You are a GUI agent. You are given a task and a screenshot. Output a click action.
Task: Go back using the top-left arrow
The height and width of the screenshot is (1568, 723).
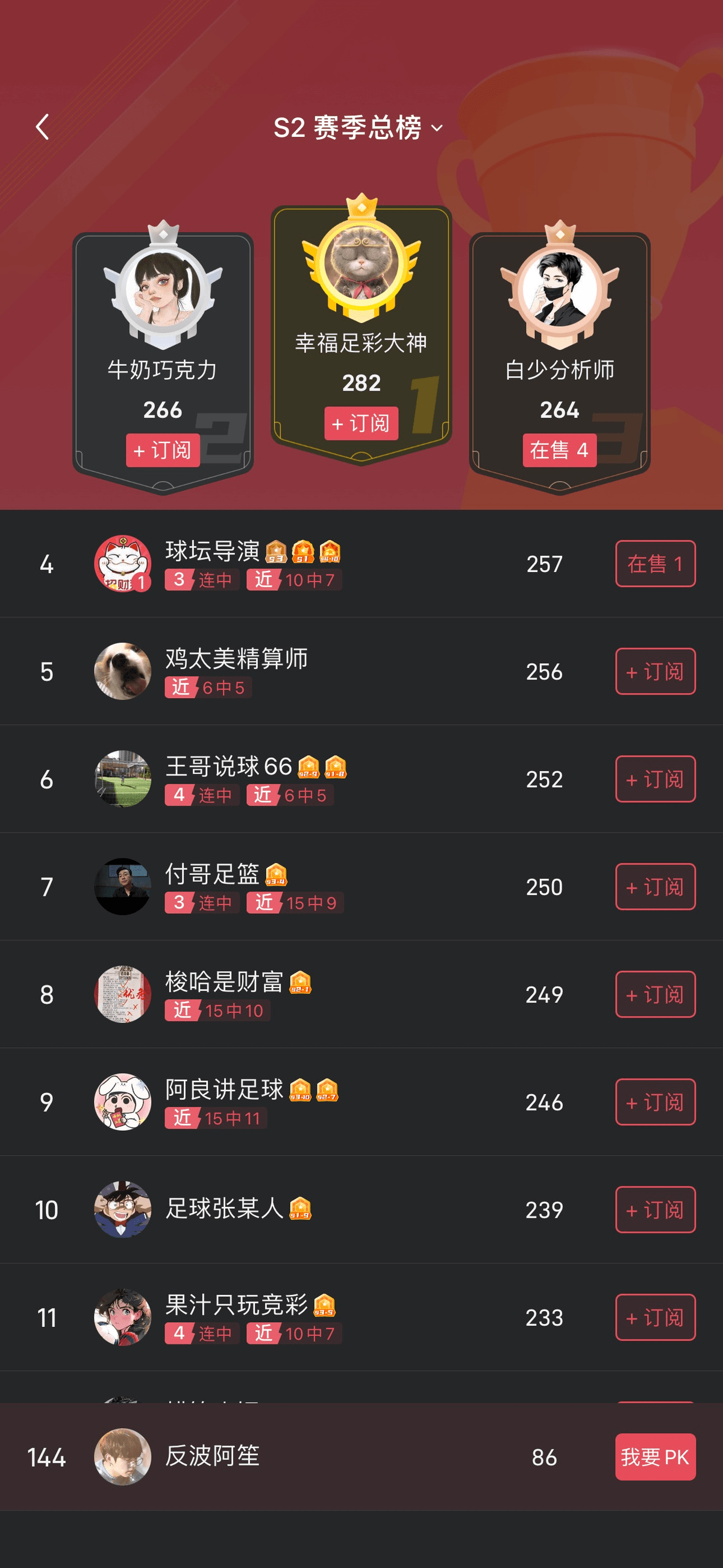pyautogui.click(x=42, y=128)
